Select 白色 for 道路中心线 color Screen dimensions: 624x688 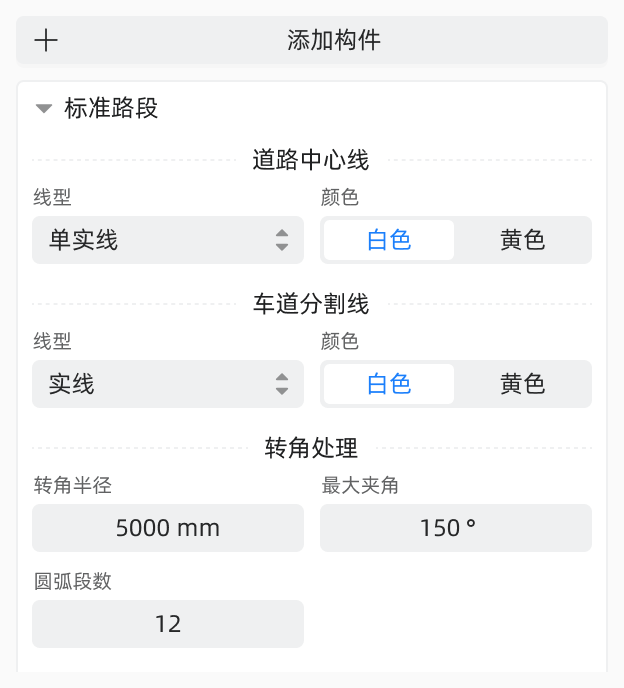389,240
